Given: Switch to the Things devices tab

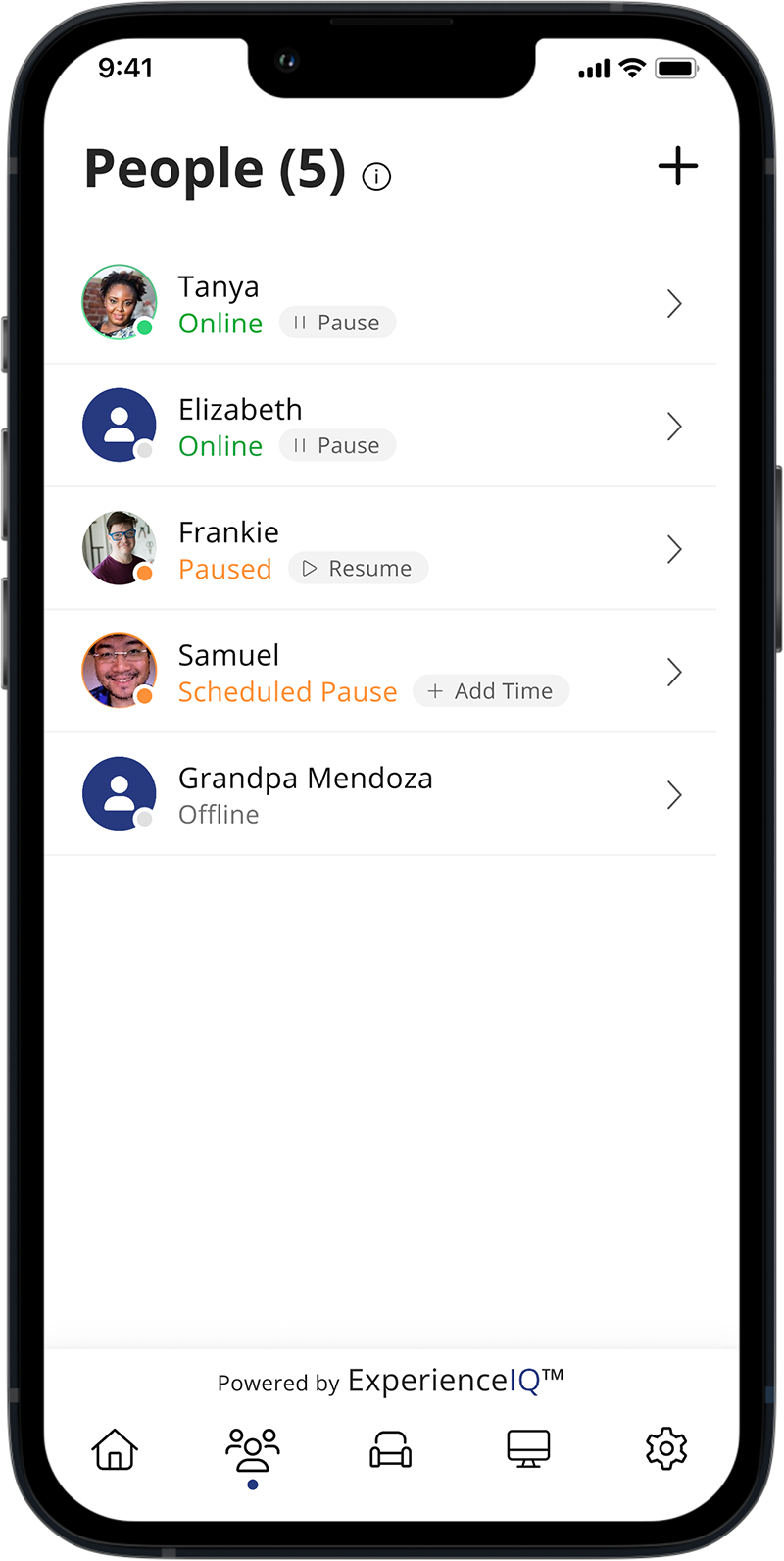Looking at the screenshot, I should click(x=528, y=1448).
